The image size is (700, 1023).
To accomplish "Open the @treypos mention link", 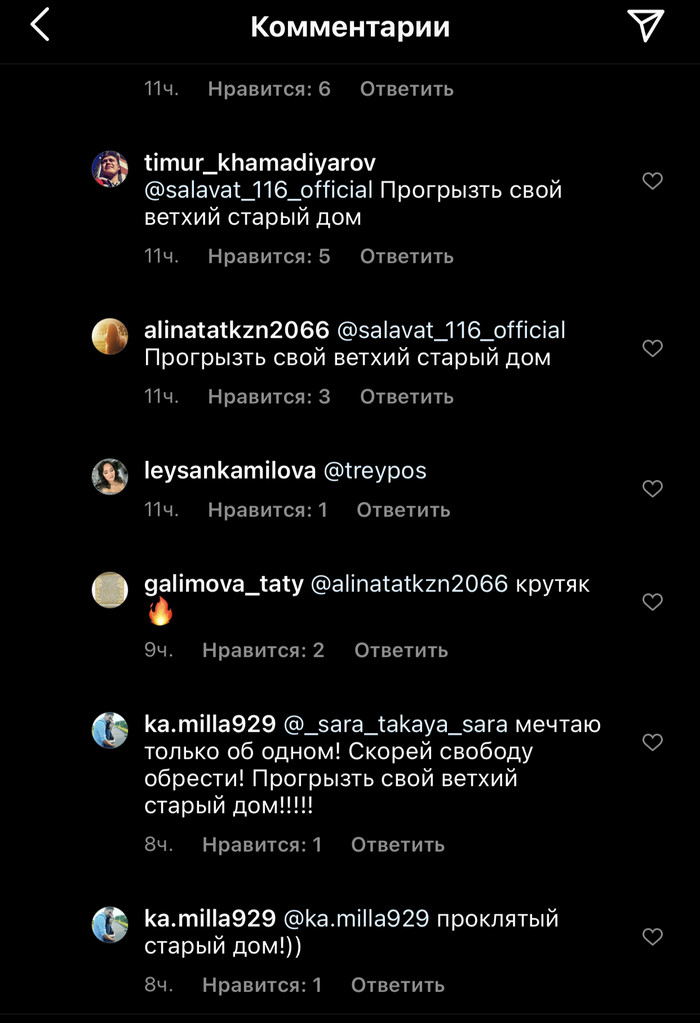I will coord(375,470).
